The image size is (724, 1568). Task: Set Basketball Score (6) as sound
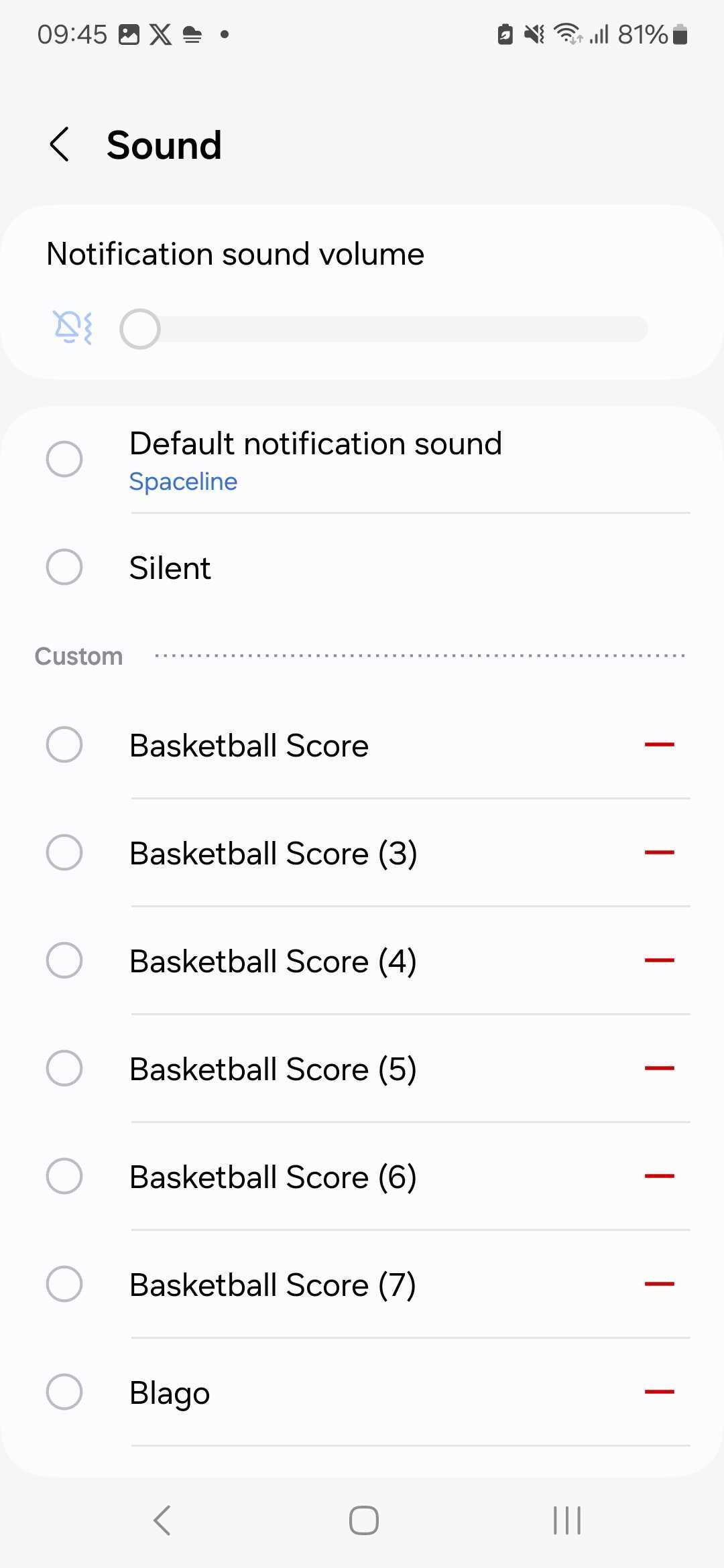tap(64, 1177)
